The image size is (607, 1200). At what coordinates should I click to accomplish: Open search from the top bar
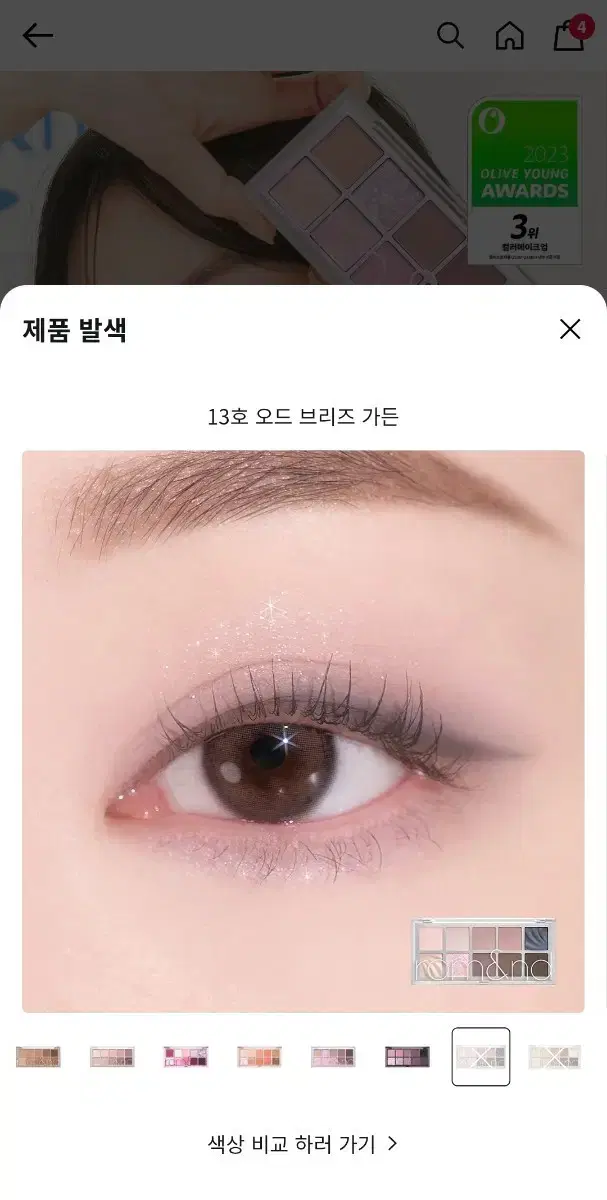click(451, 35)
